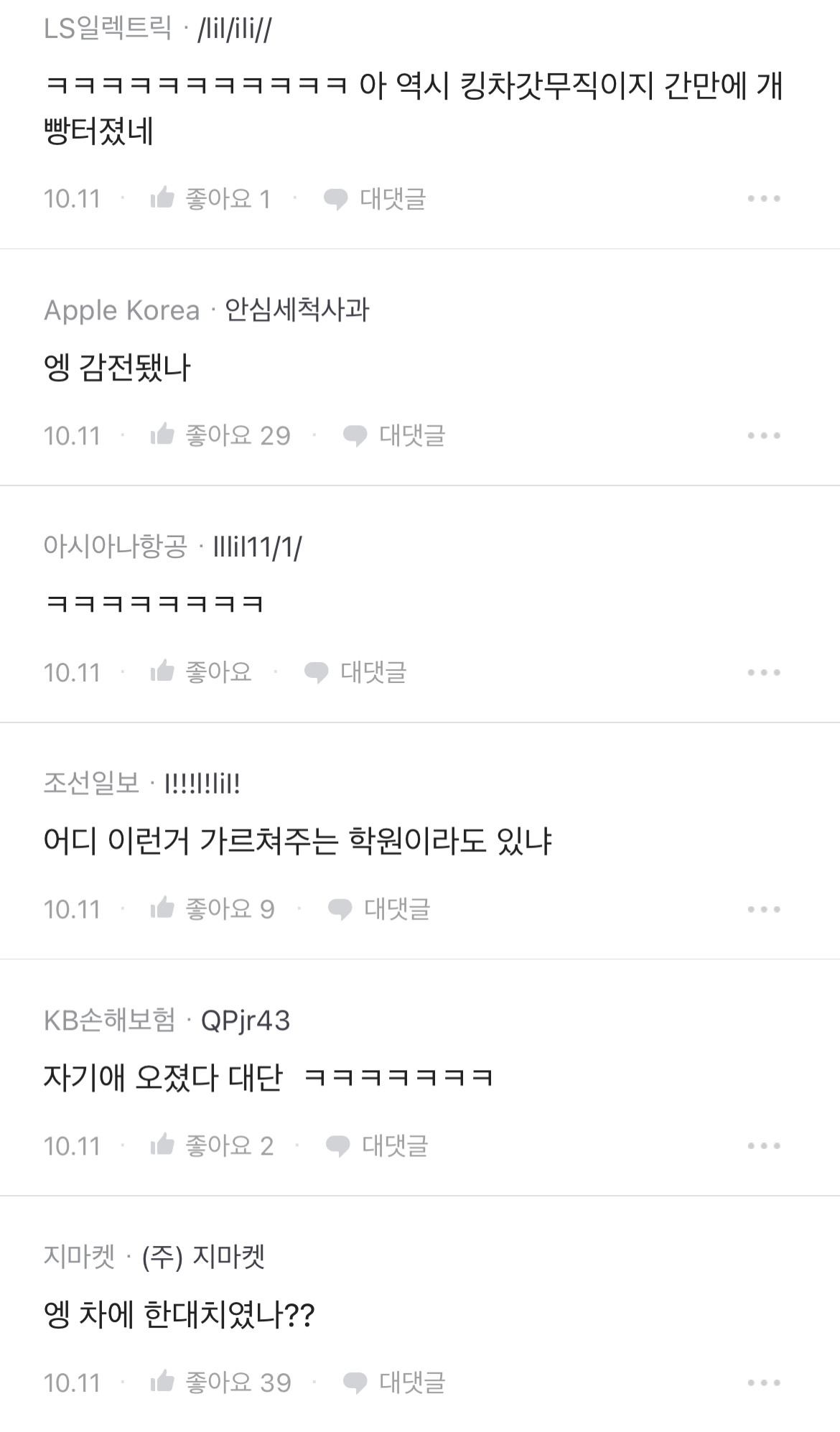The height and width of the screenshot is (1432, 840).
Task: Like QPjr43's comment
Action: tap(212, 1145)
